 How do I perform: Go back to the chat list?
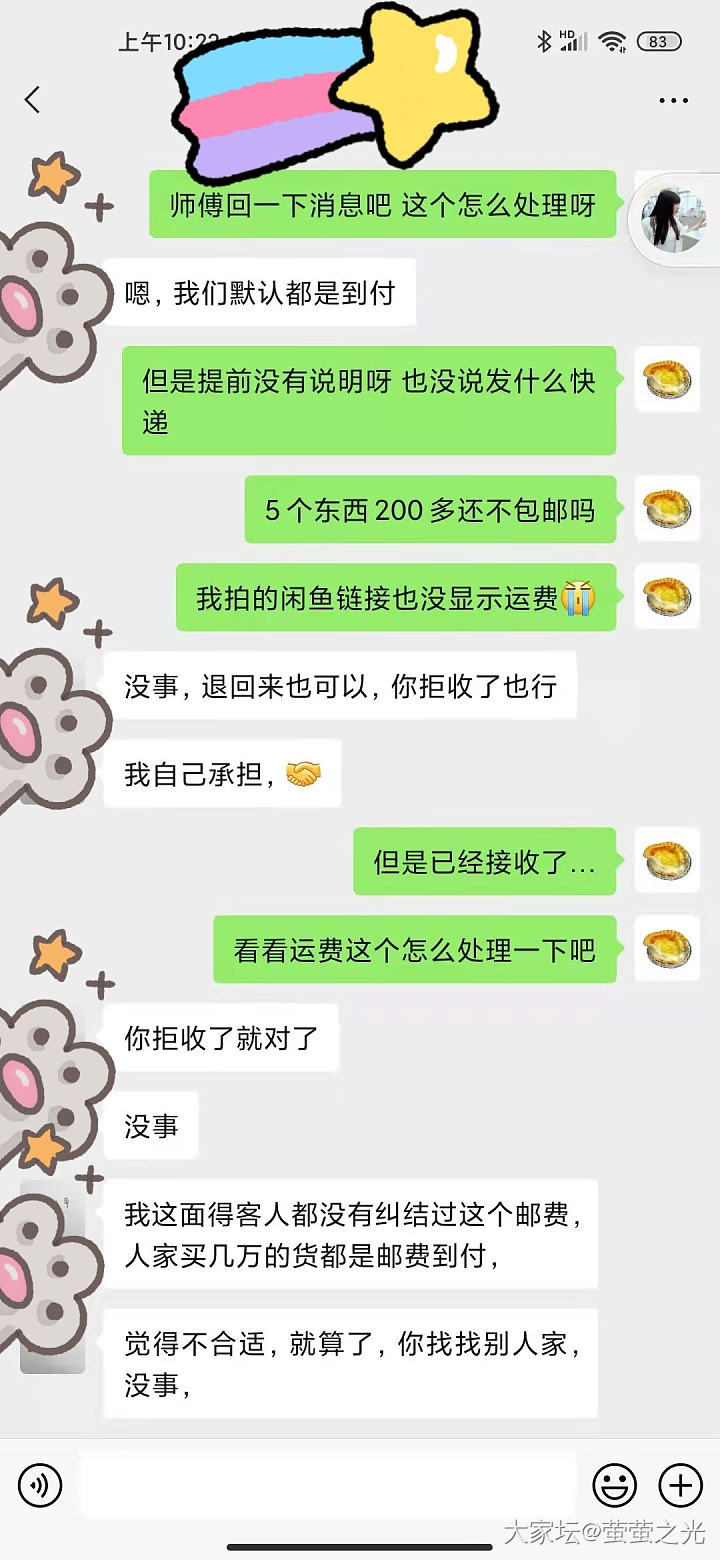click(x=33, y=100)
